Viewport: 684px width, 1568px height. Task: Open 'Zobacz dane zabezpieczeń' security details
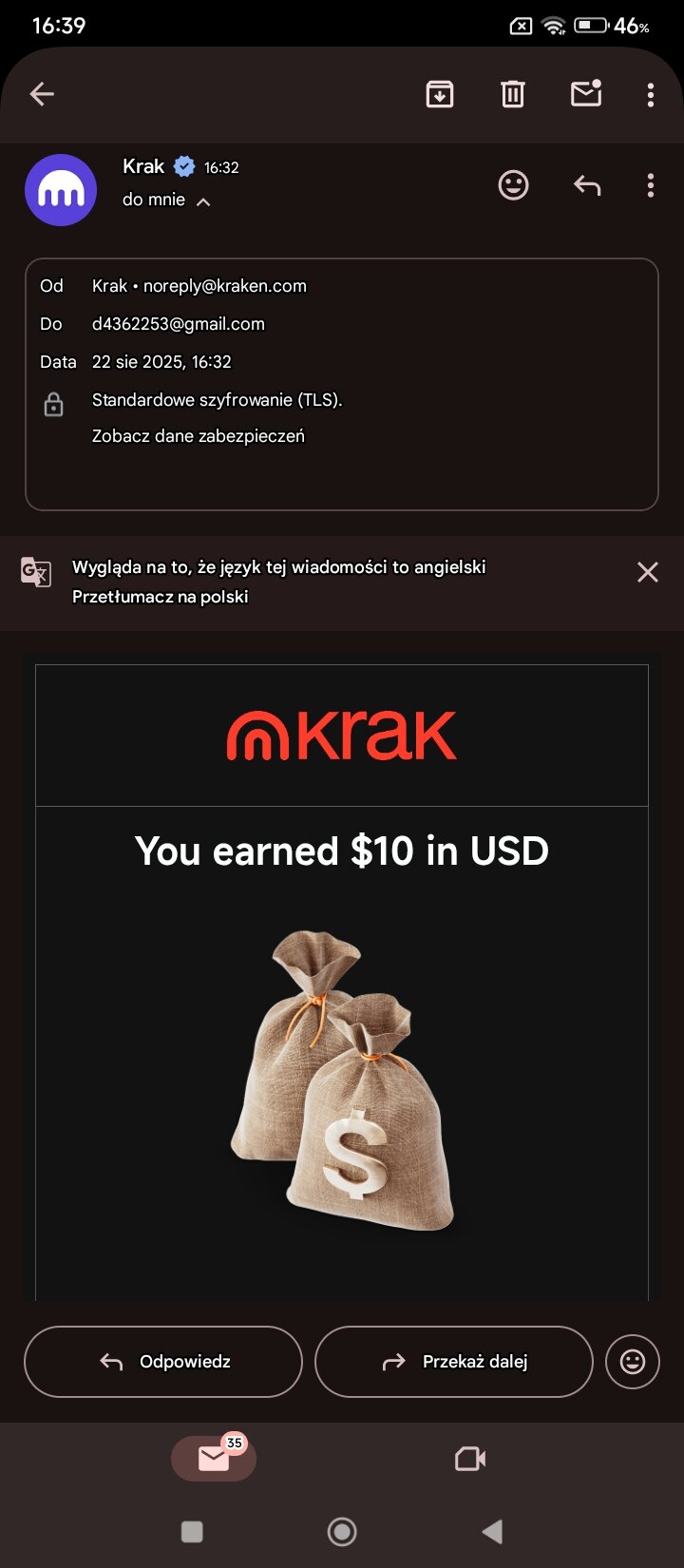[x=199, y=436]
